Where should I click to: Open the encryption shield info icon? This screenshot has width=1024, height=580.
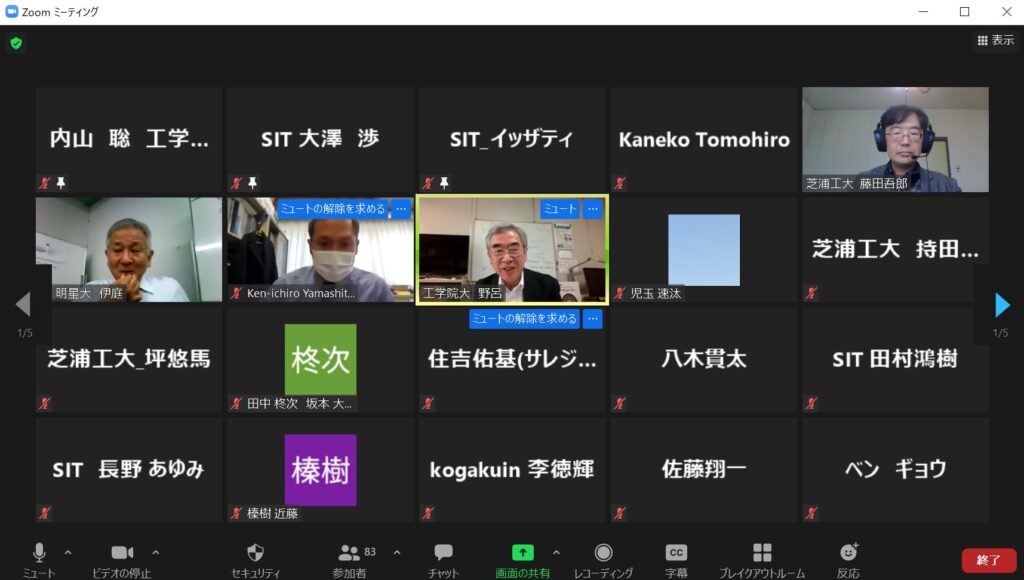tap(16, 43)
